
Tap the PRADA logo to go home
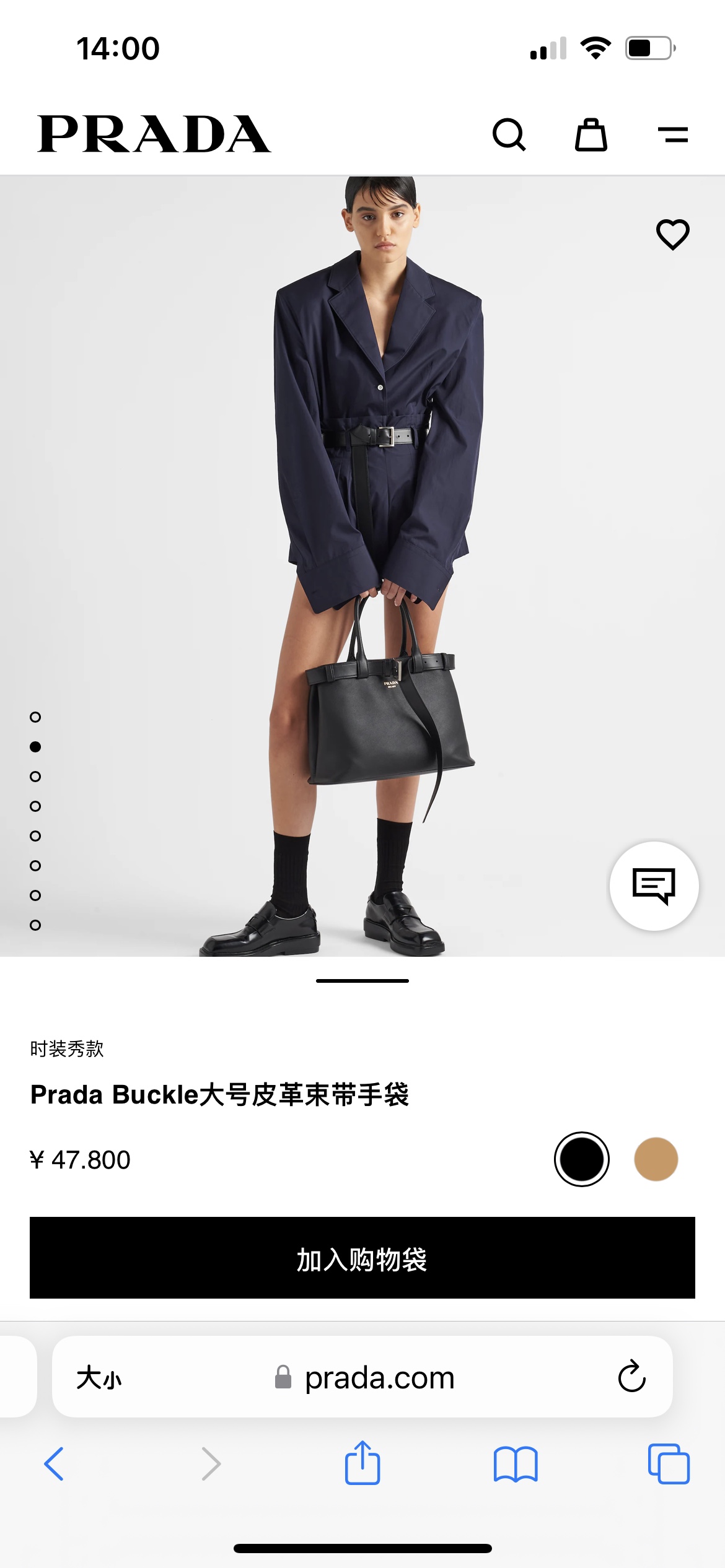[154, 134]
